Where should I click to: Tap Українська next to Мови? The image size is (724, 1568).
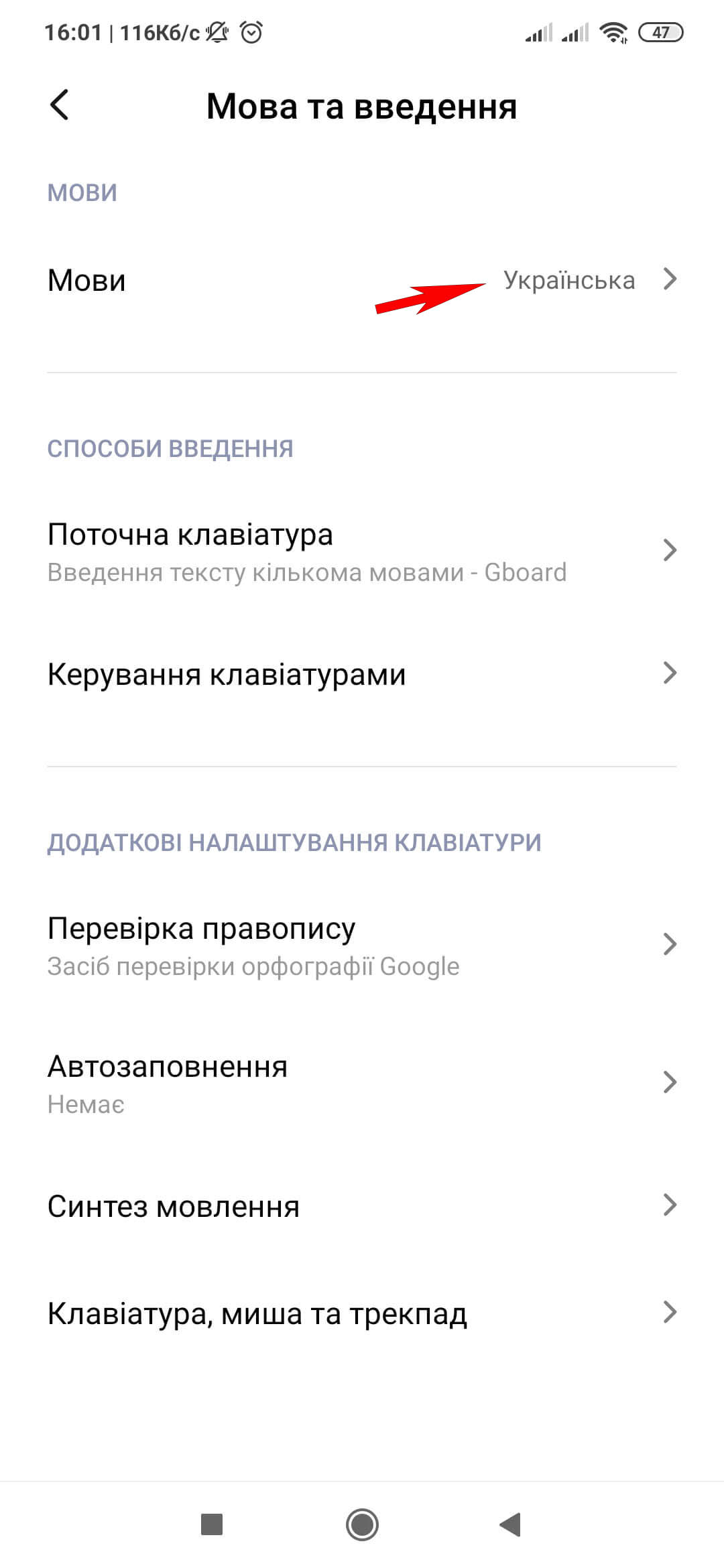(568, 281)
